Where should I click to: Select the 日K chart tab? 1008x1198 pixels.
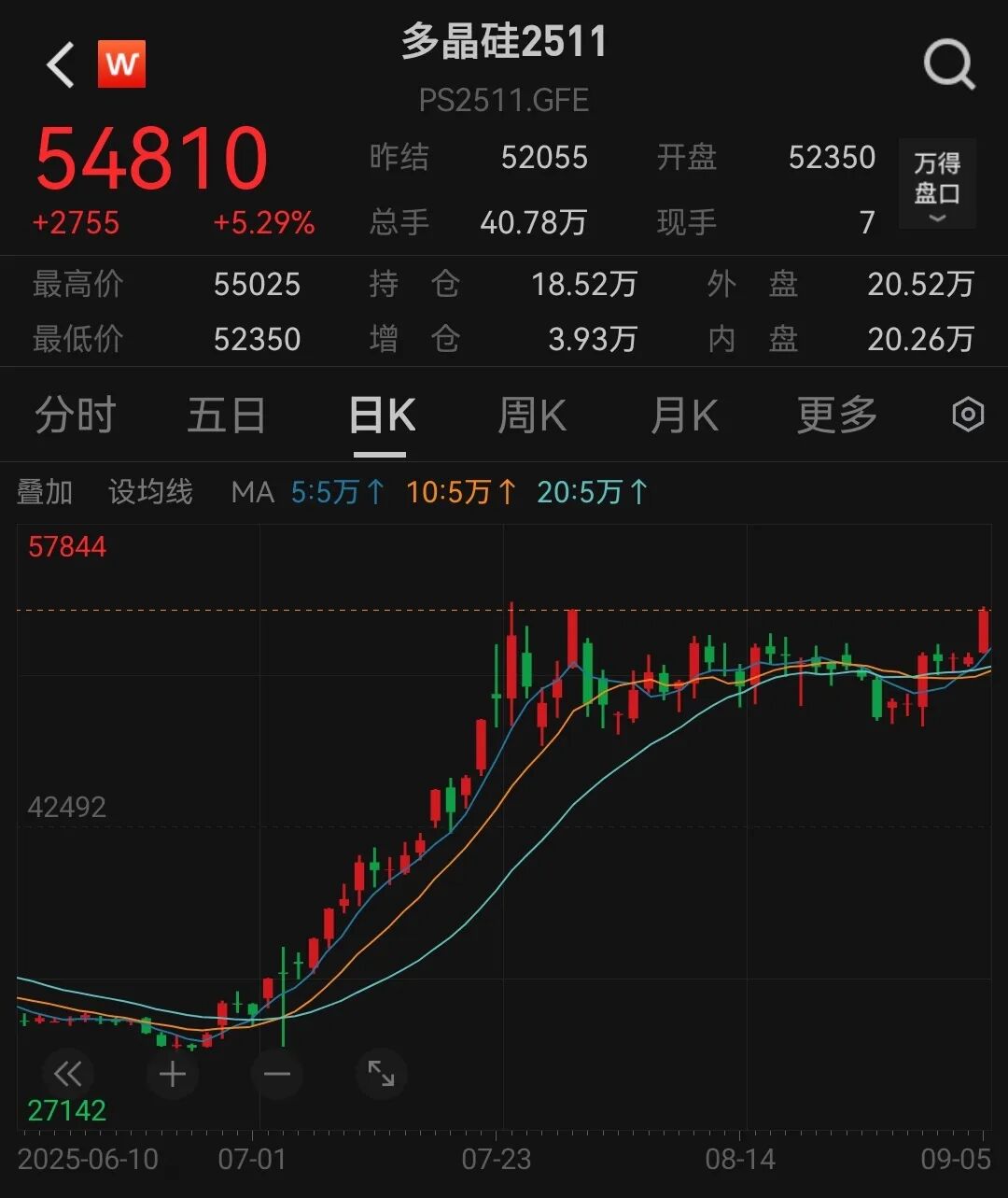tap(381, 416)
